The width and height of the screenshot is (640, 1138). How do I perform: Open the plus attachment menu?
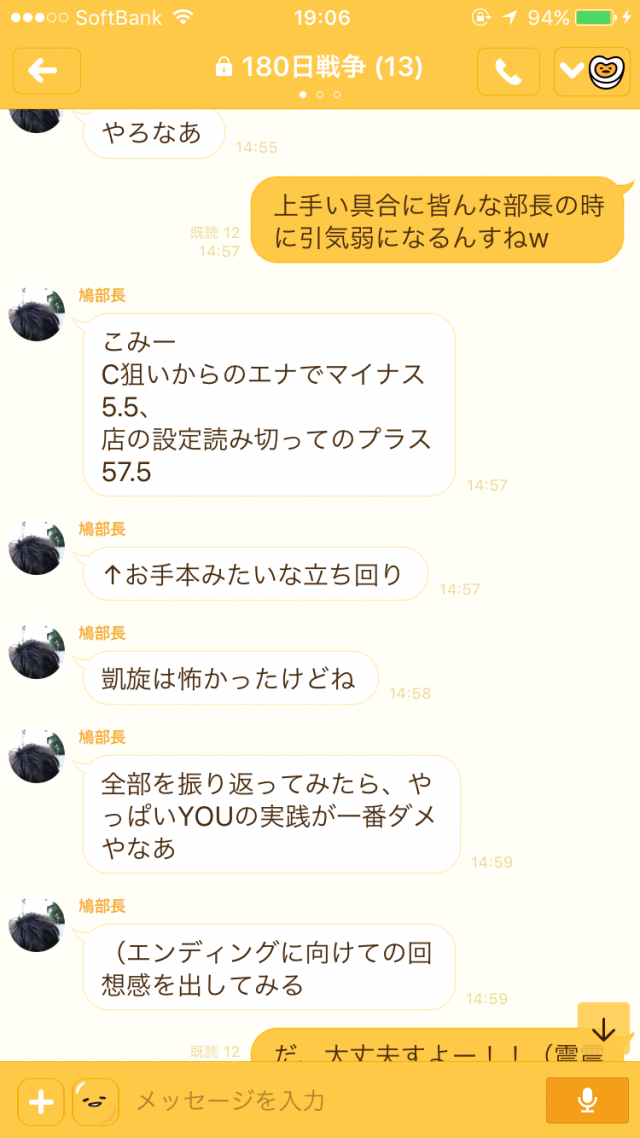coord(41,1102)
